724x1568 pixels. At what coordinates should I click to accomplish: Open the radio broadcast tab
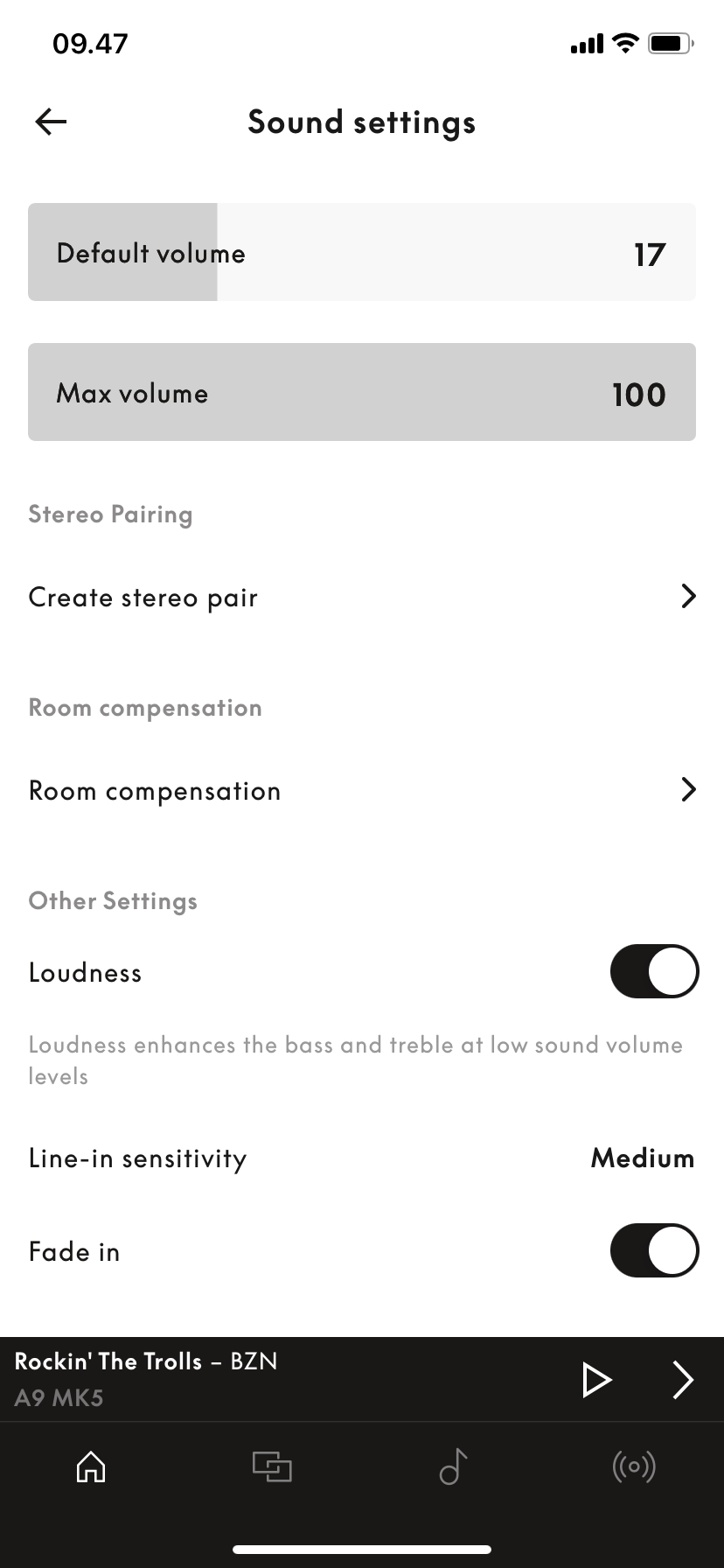tap(634, 1466)
